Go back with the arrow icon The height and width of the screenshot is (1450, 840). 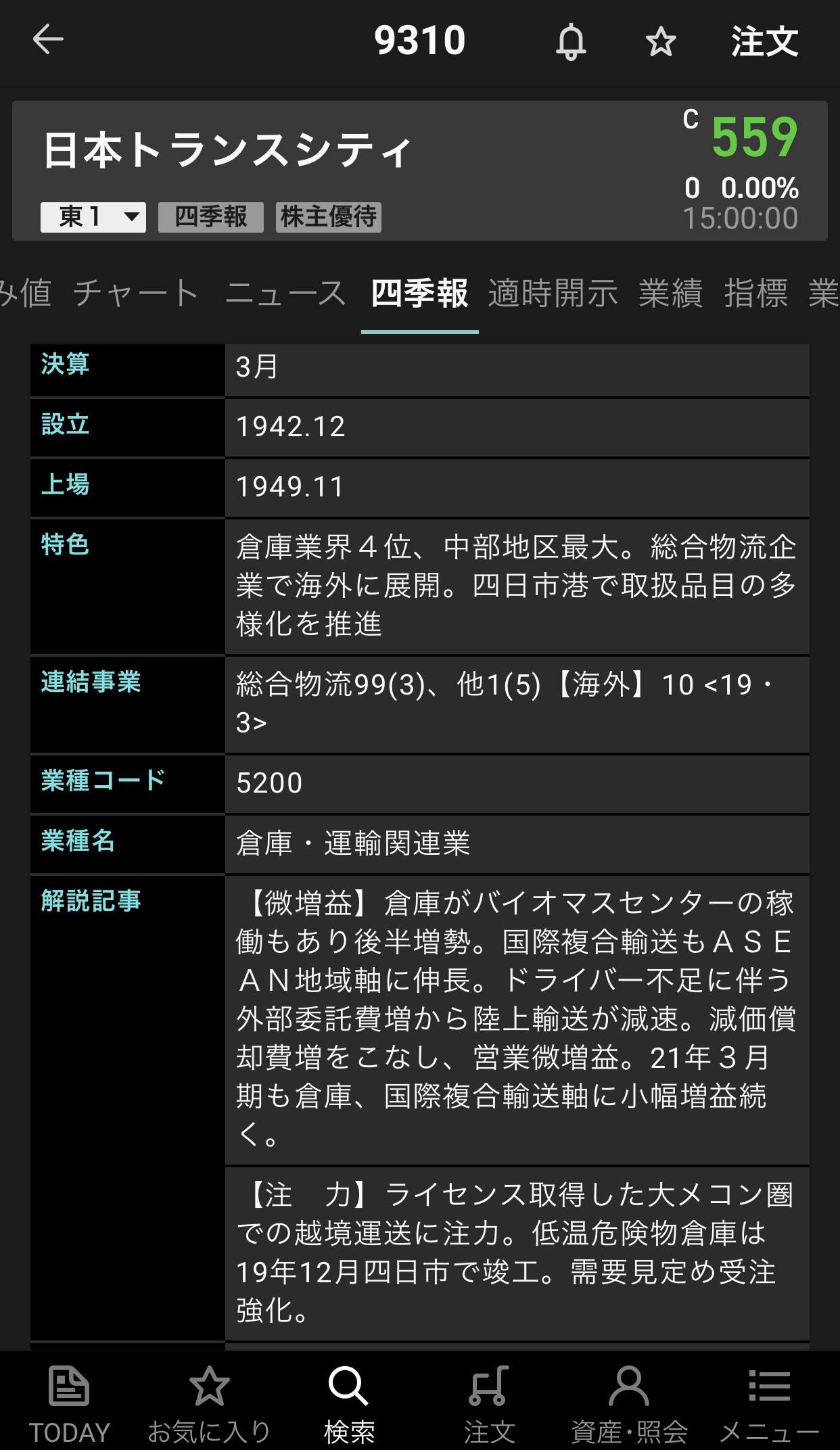[48, 39]
